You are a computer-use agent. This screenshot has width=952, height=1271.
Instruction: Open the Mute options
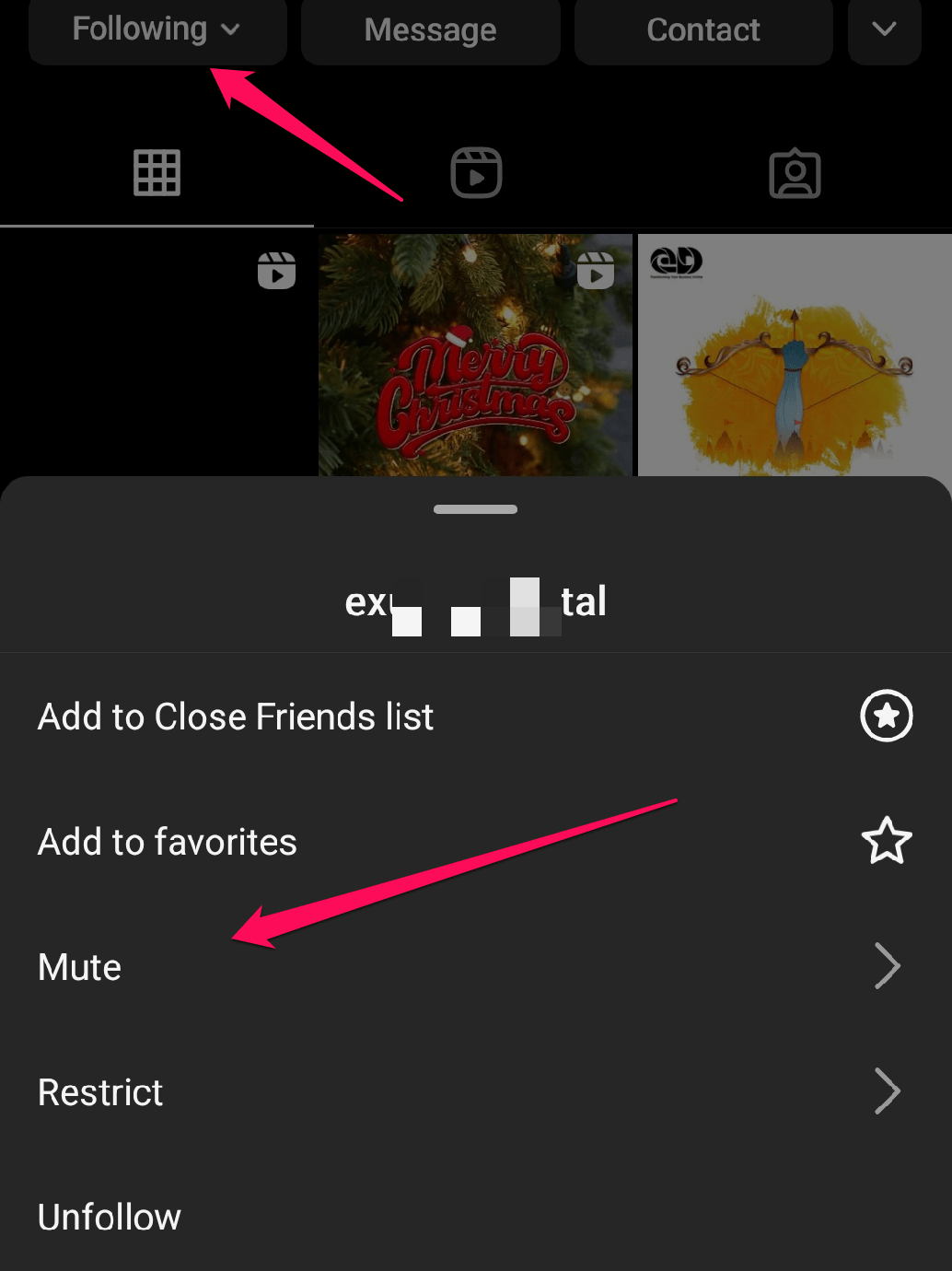[80, 967]
